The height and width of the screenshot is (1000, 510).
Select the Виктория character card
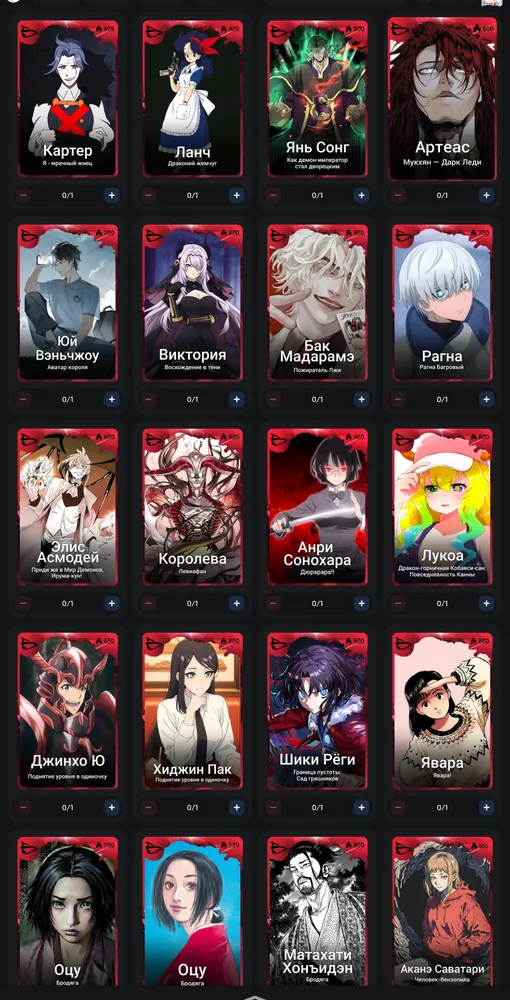tap(193, 302)
